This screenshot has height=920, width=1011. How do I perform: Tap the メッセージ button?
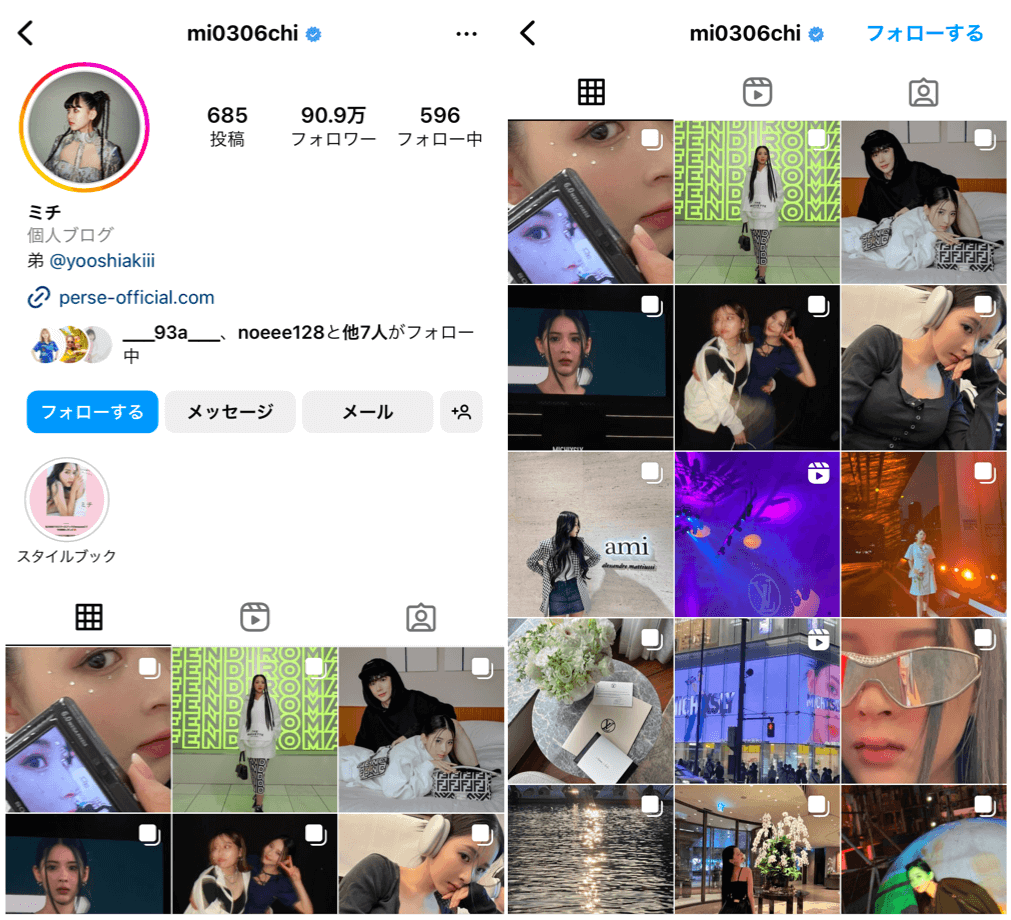point(230,412)
